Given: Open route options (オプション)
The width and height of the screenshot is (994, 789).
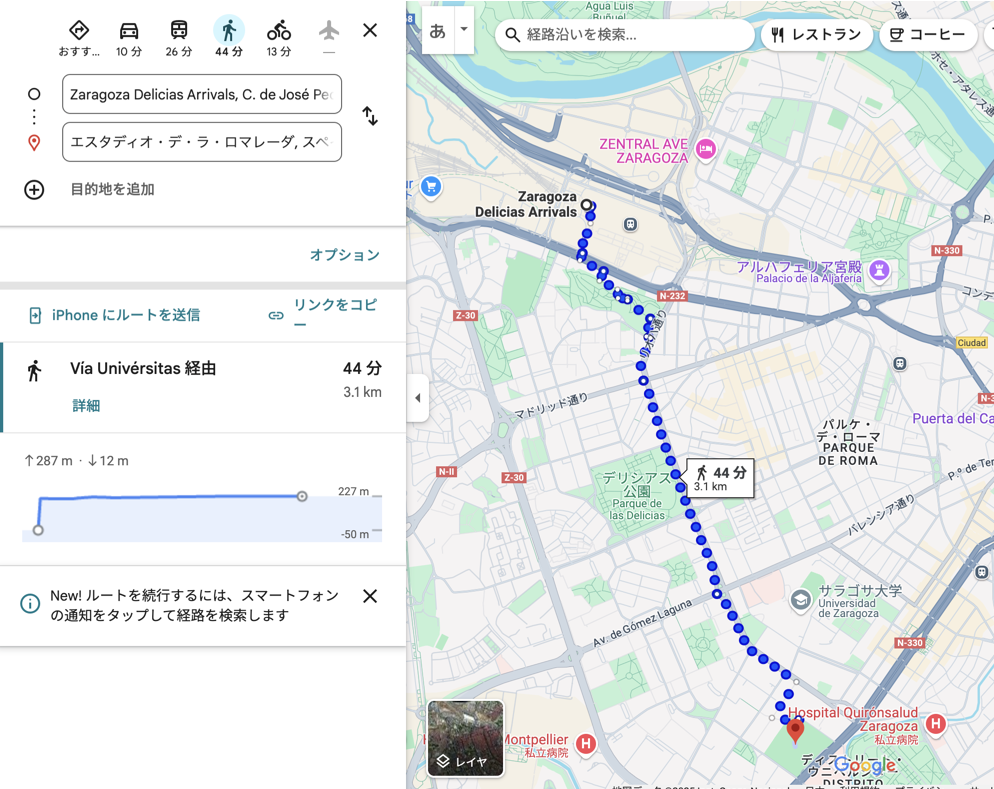Looking at the screenshot, I should (x=344, y=255).
